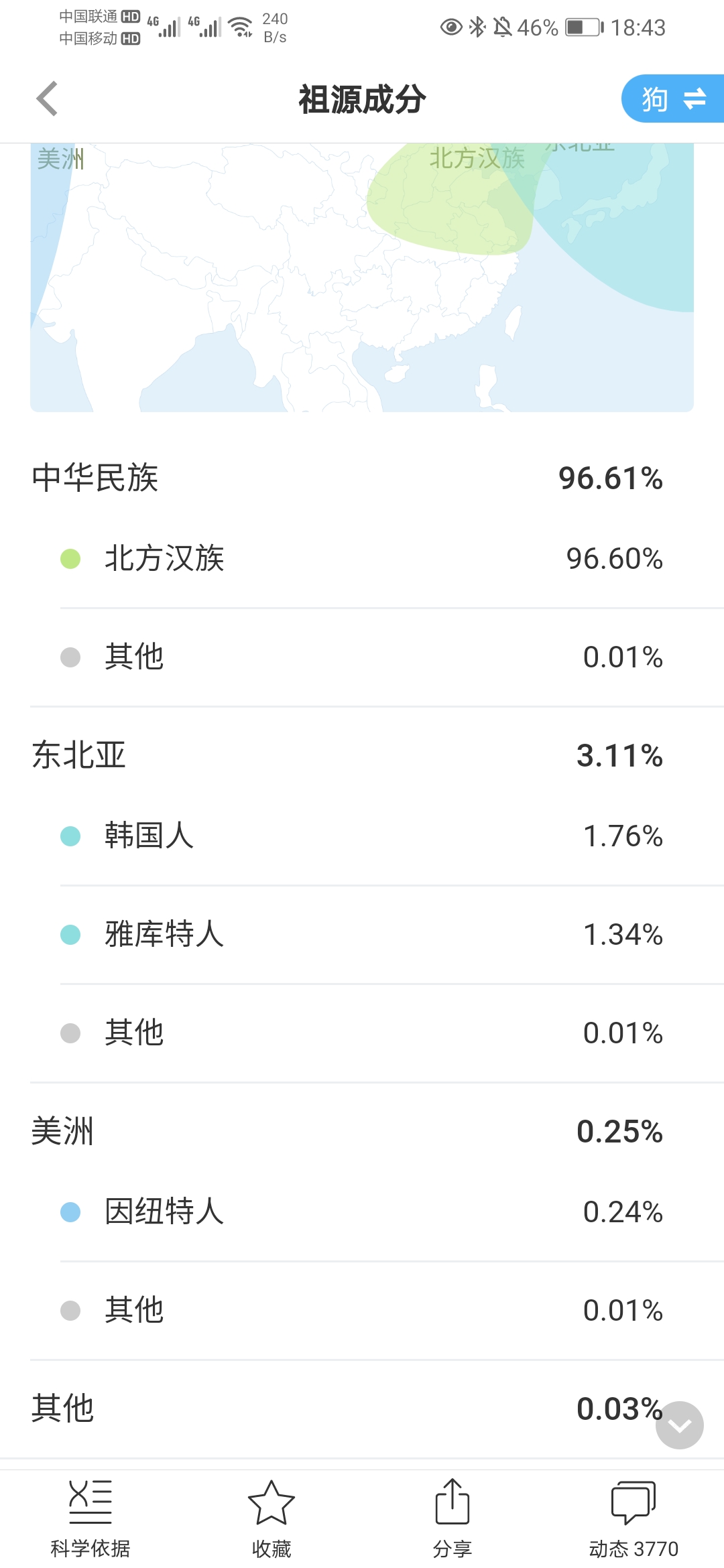
Task: Go back using the top-left arrow
Action: [x=47, y=99]
